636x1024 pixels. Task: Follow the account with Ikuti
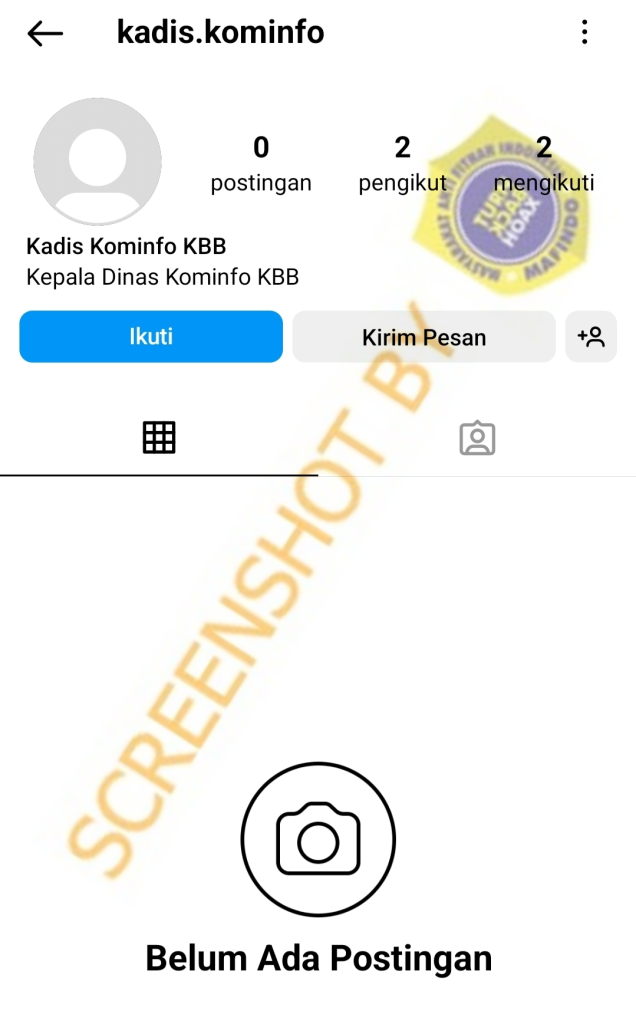pos(151,336)
